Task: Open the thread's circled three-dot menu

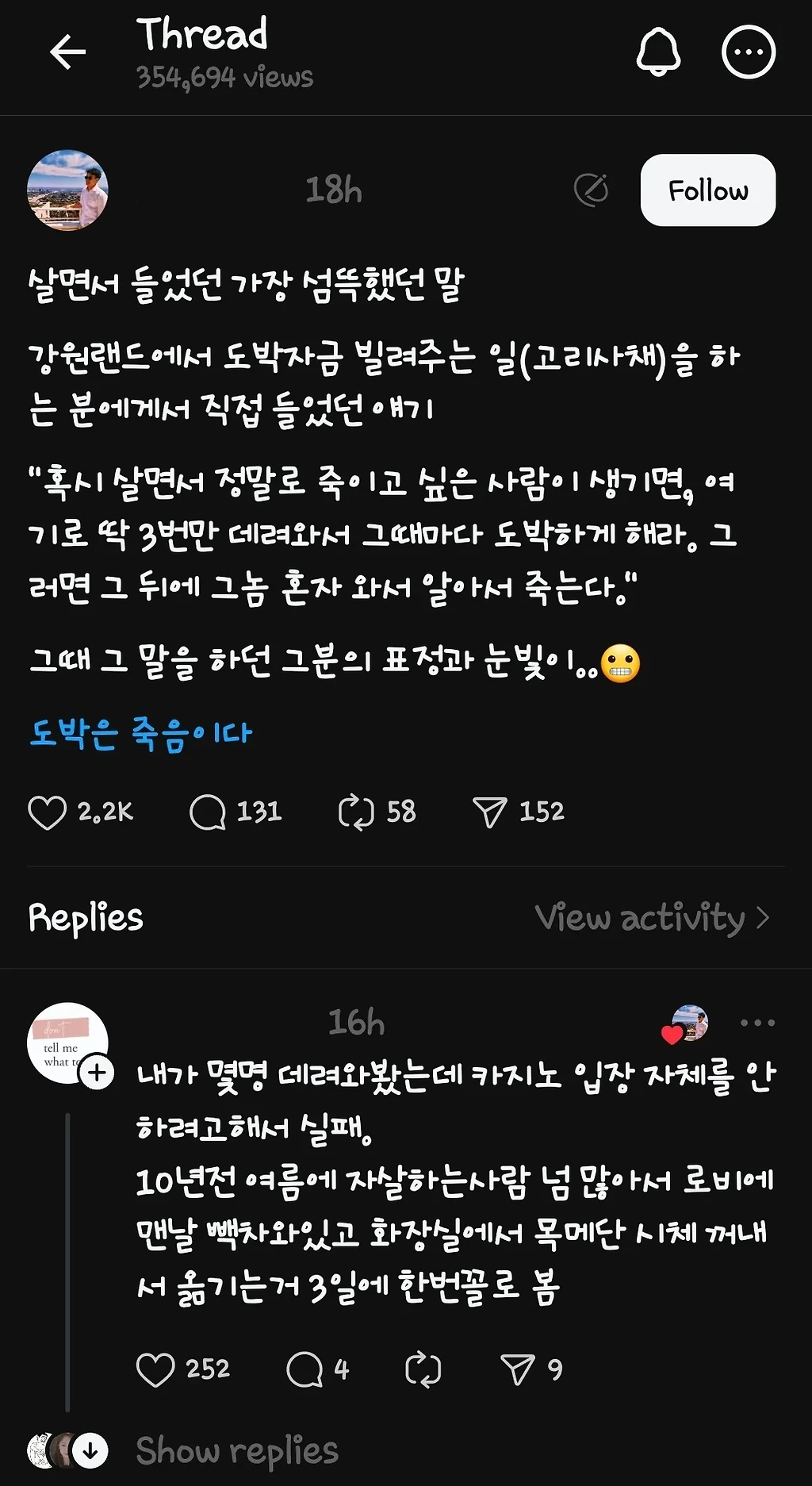Action: [748, 52]
